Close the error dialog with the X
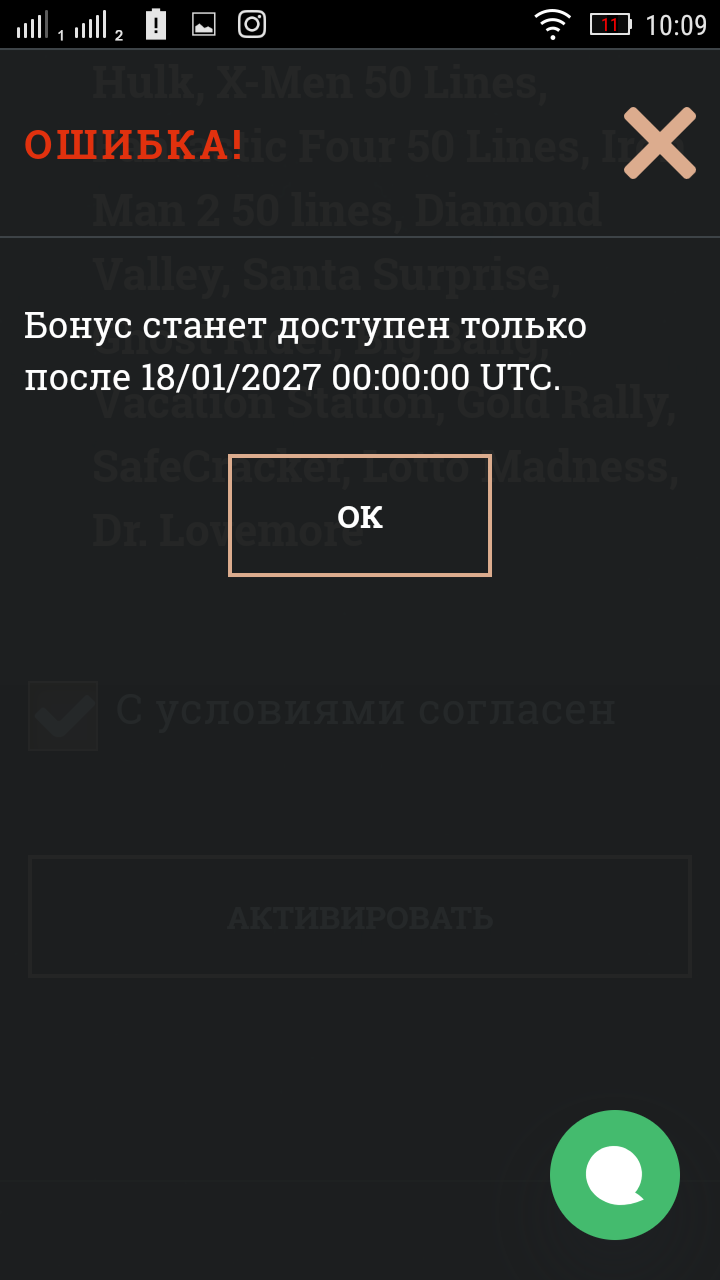The width and height of the screenshot is (720, 1280). [660, 143]
